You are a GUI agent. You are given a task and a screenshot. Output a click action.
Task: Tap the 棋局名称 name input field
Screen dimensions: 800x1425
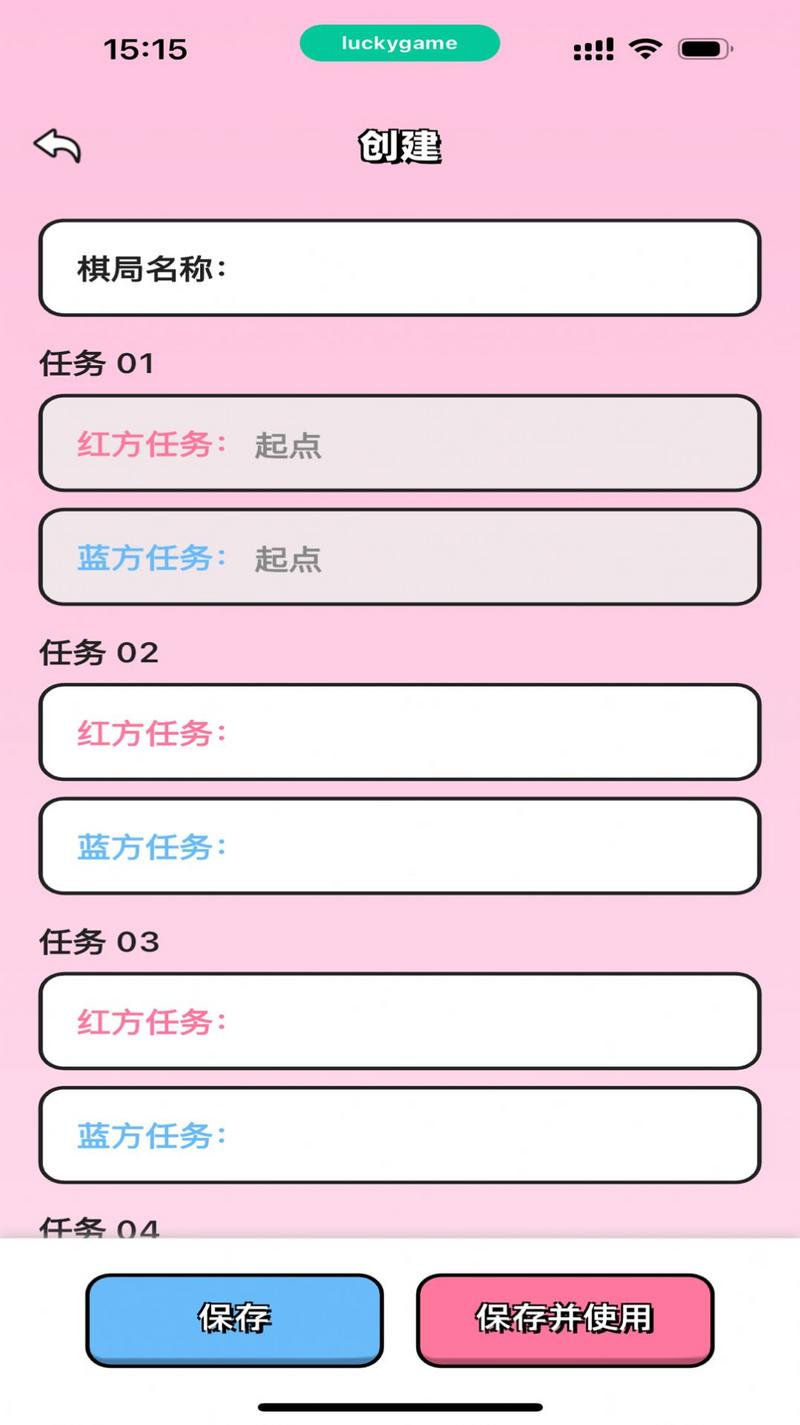tap(400, 267)
